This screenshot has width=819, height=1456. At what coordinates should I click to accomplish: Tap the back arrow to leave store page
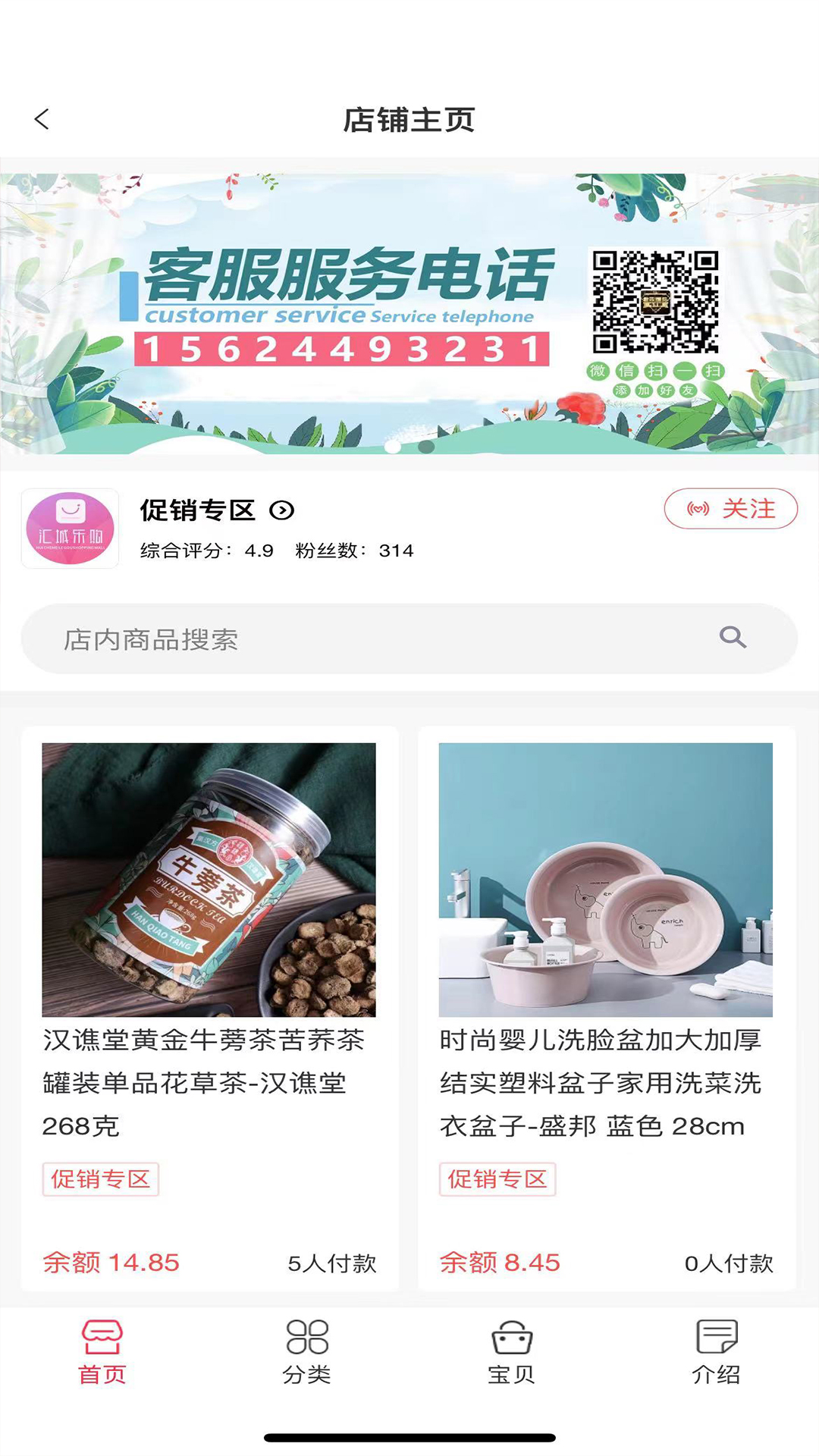(x=43, y=118)
